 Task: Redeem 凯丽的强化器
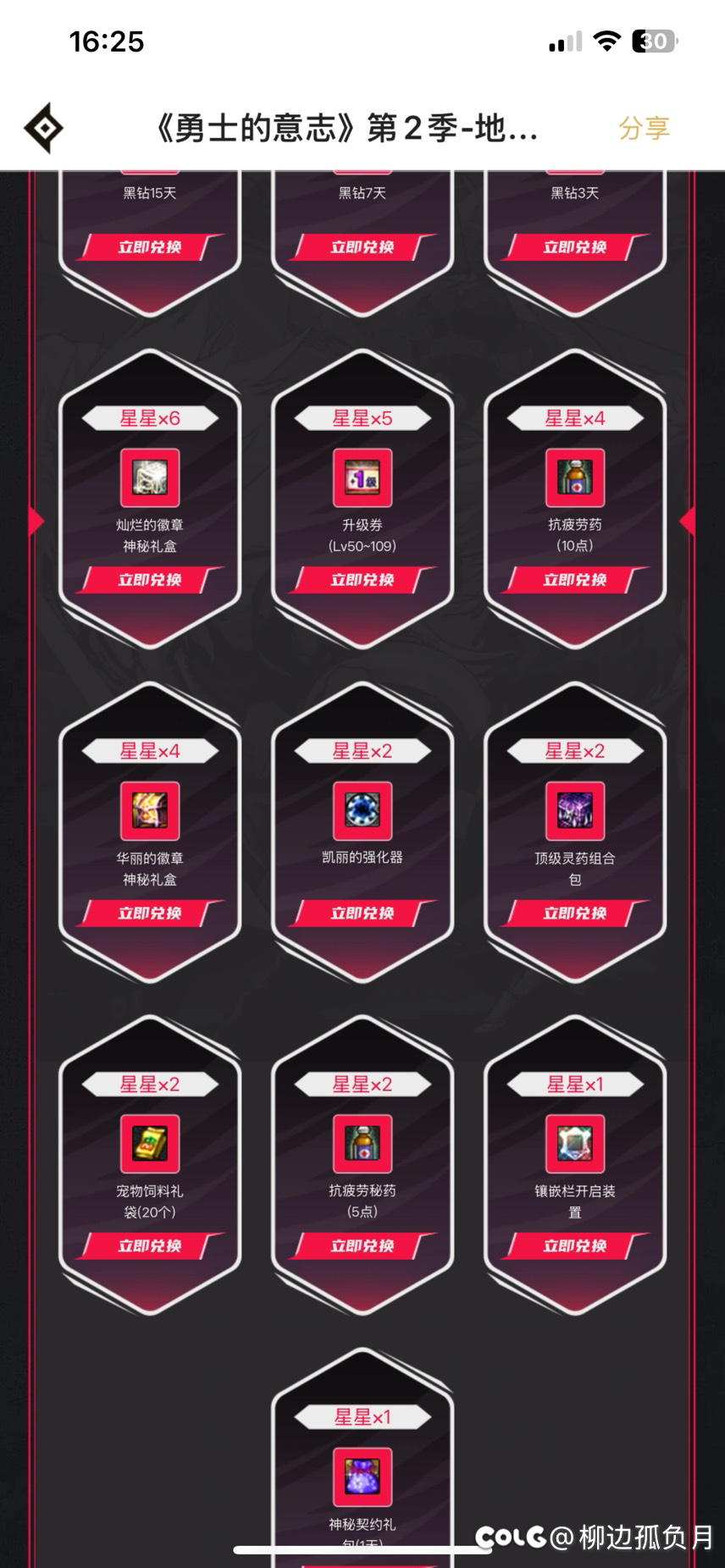tap(362, 914)
